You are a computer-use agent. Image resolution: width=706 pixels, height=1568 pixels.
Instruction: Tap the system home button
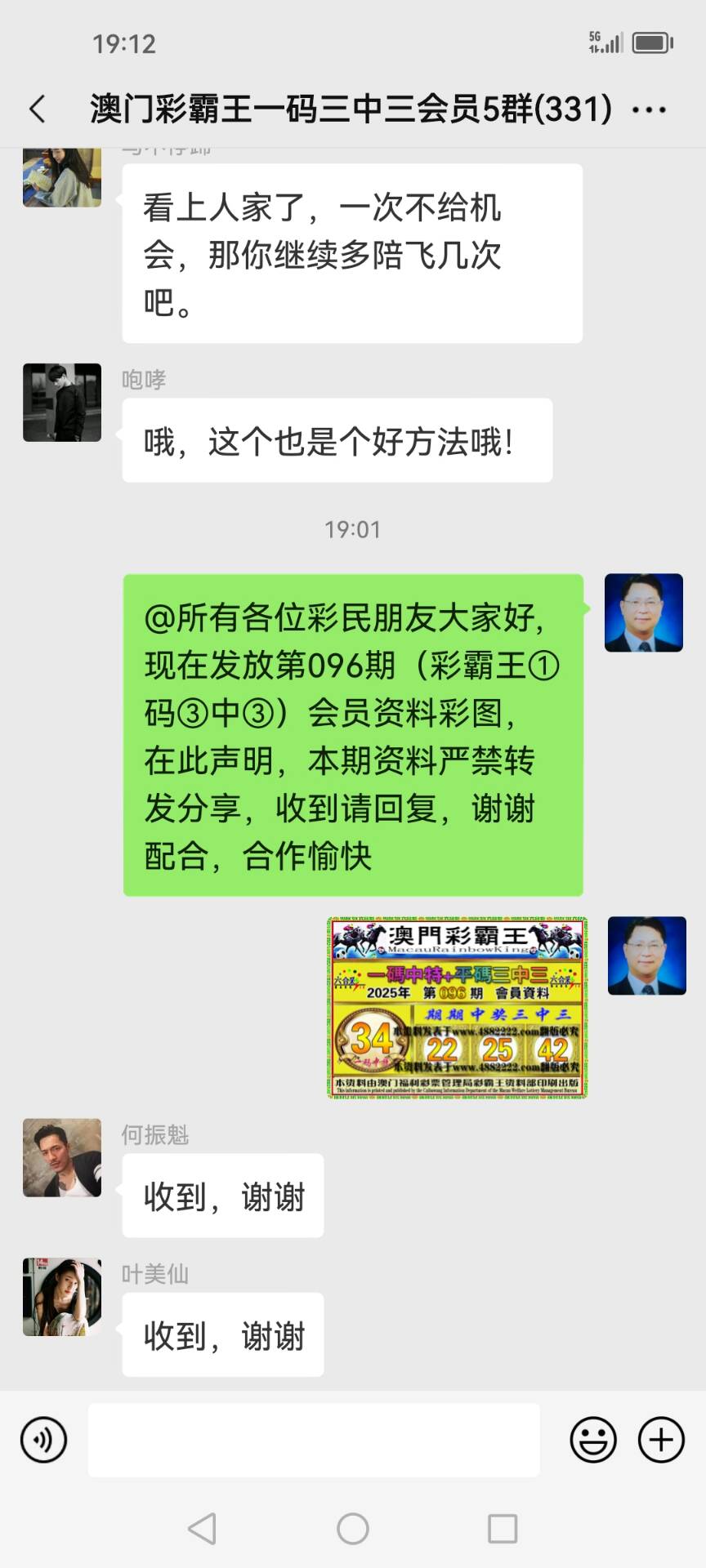coord(353,1529)
